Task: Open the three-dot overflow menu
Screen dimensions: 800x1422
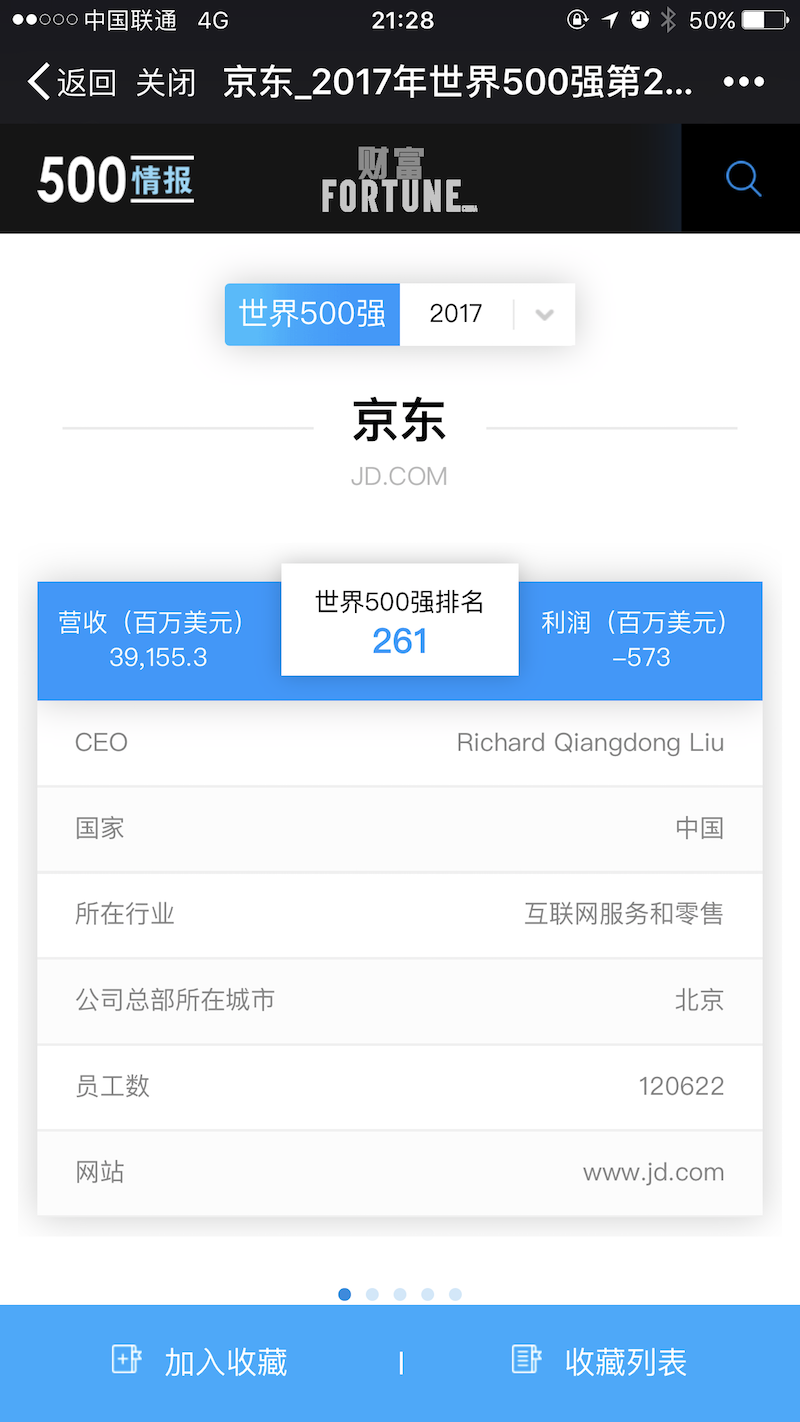Action: tap(743, 82)
